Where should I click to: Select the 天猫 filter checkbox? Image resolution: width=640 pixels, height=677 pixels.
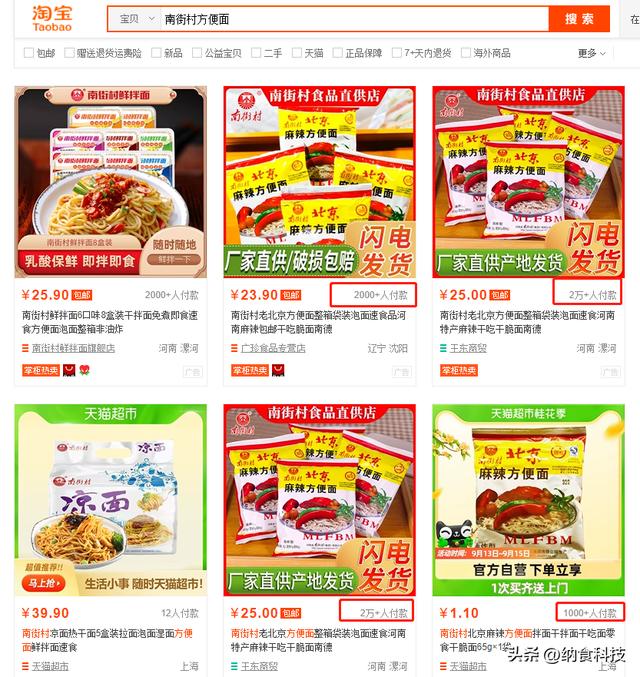pos(297,53)
